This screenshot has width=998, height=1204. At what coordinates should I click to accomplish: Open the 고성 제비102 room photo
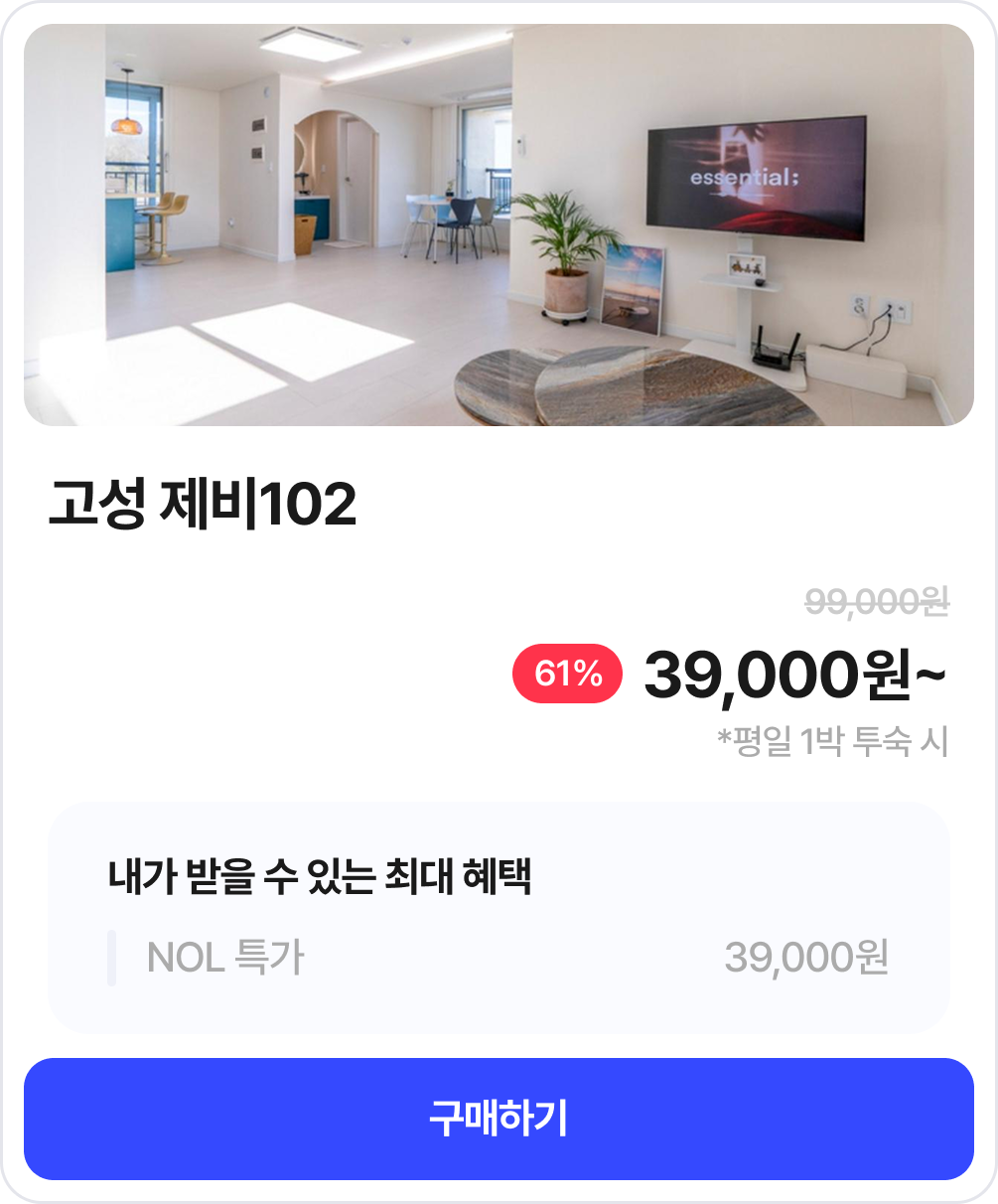(499, 225)
